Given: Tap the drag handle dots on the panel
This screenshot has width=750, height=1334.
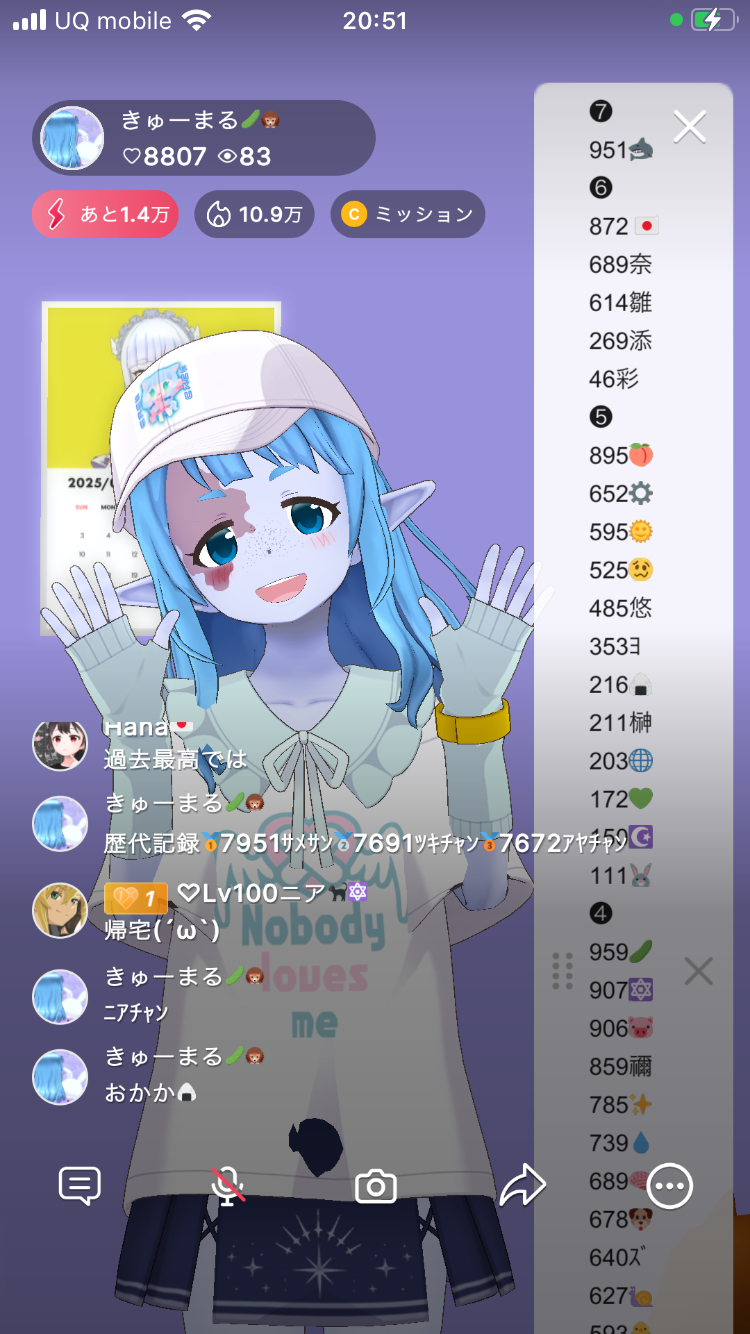Looking at the screenshot, I should pos(562,971).
